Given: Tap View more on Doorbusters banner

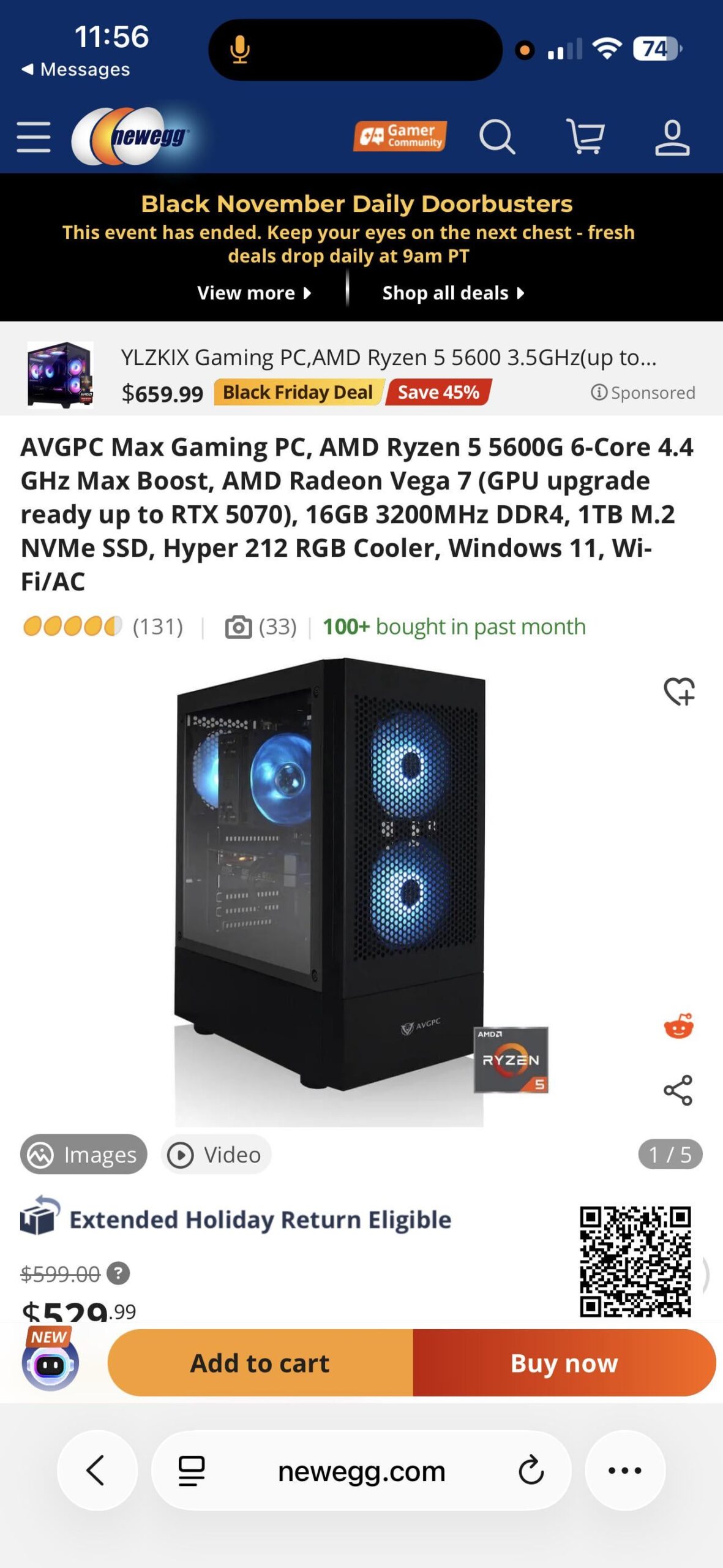Looking at the screenshot, I should 254,293.
